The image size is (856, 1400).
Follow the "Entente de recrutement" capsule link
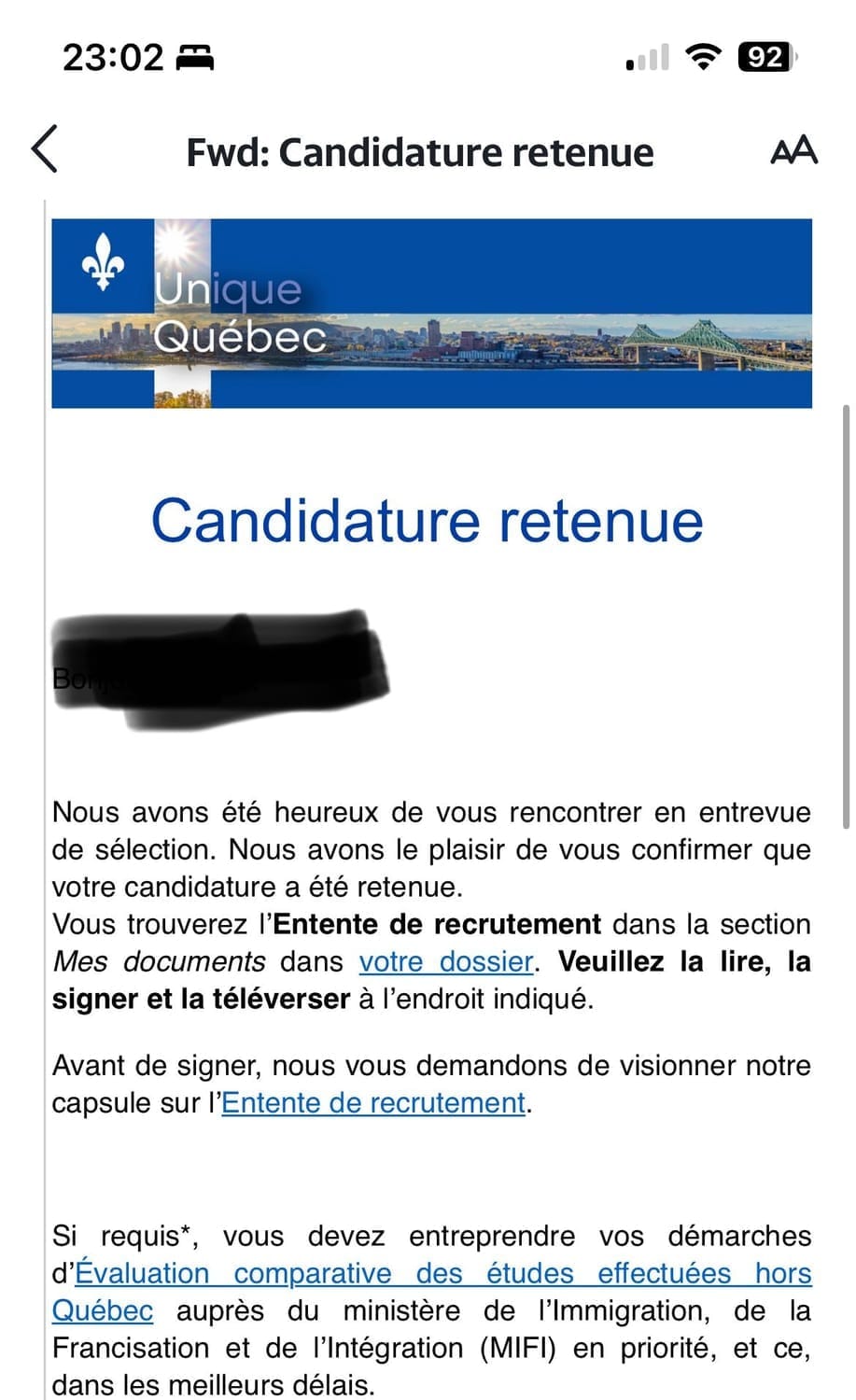(x=373, y=1102)
